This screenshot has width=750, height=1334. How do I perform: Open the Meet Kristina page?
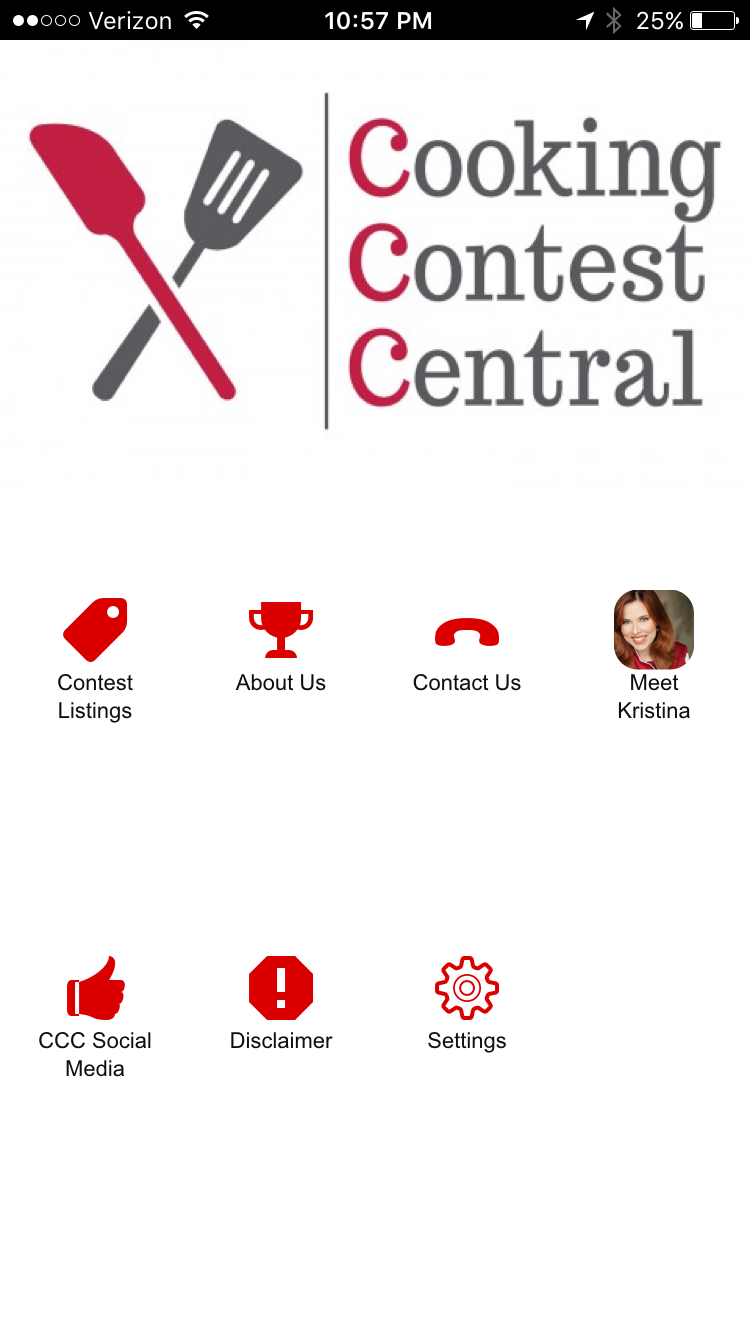point(653,630)
